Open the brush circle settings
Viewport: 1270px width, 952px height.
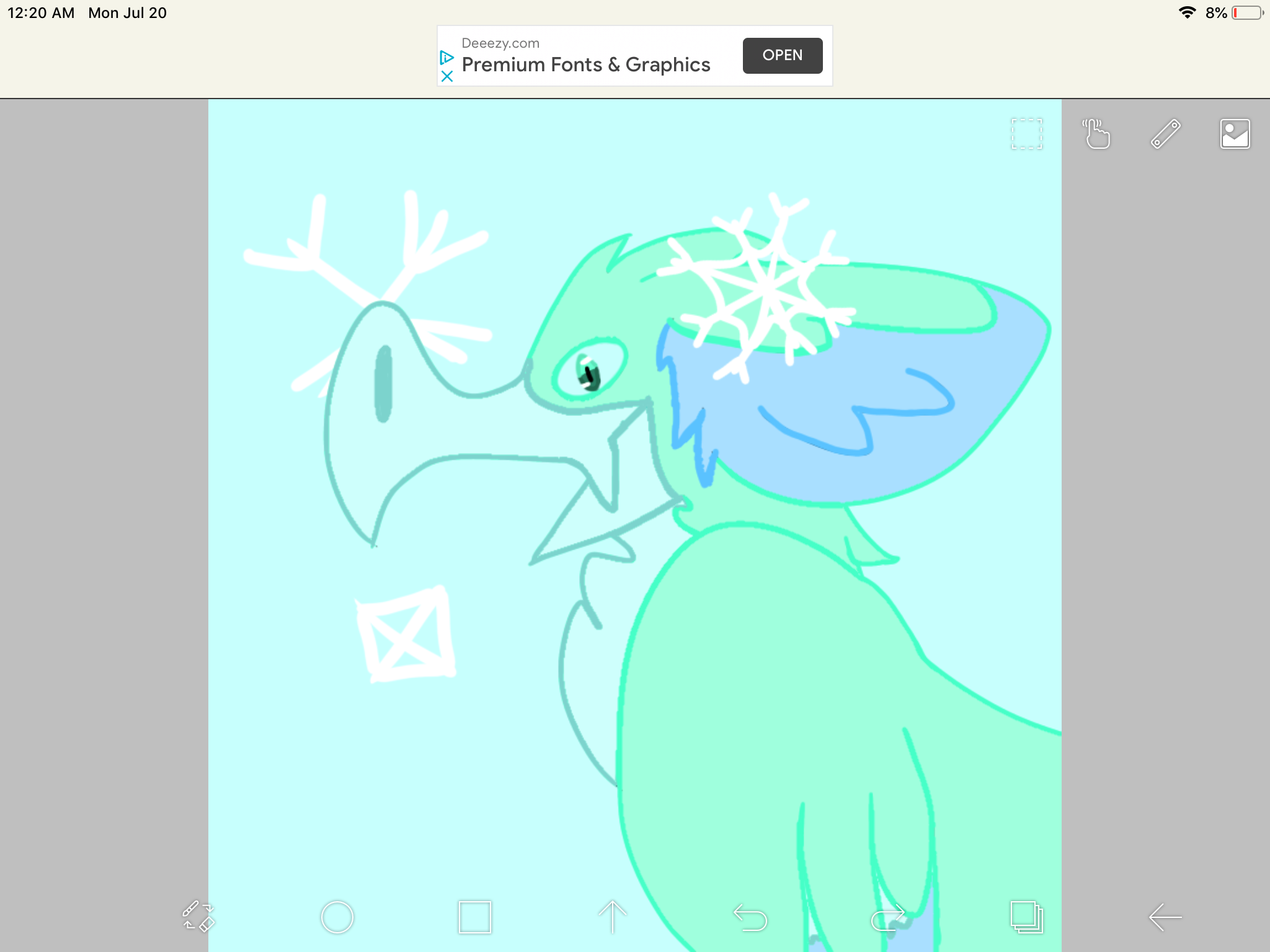click(x=337, y=917)
